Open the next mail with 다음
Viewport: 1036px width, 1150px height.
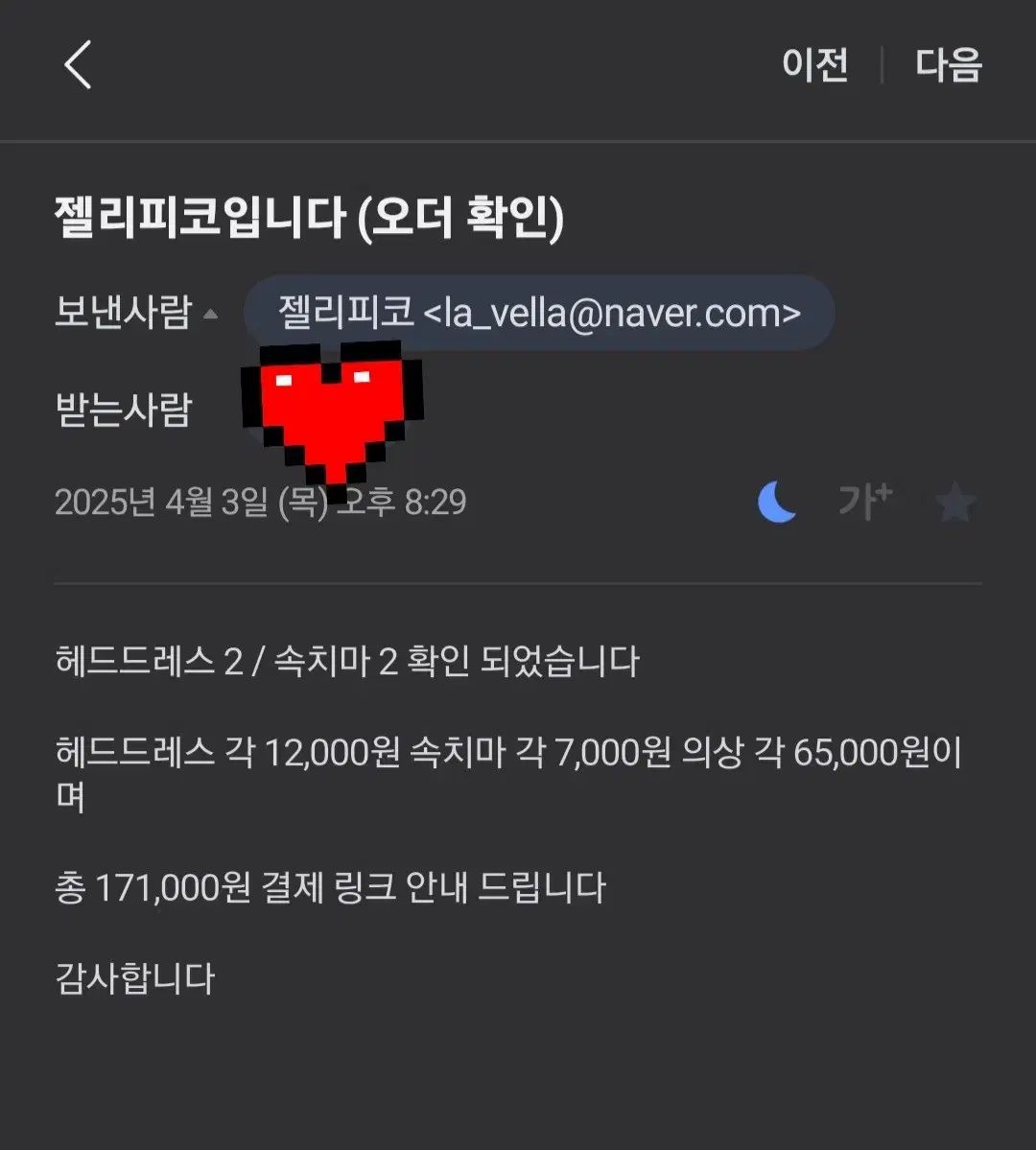coord(948,65)
